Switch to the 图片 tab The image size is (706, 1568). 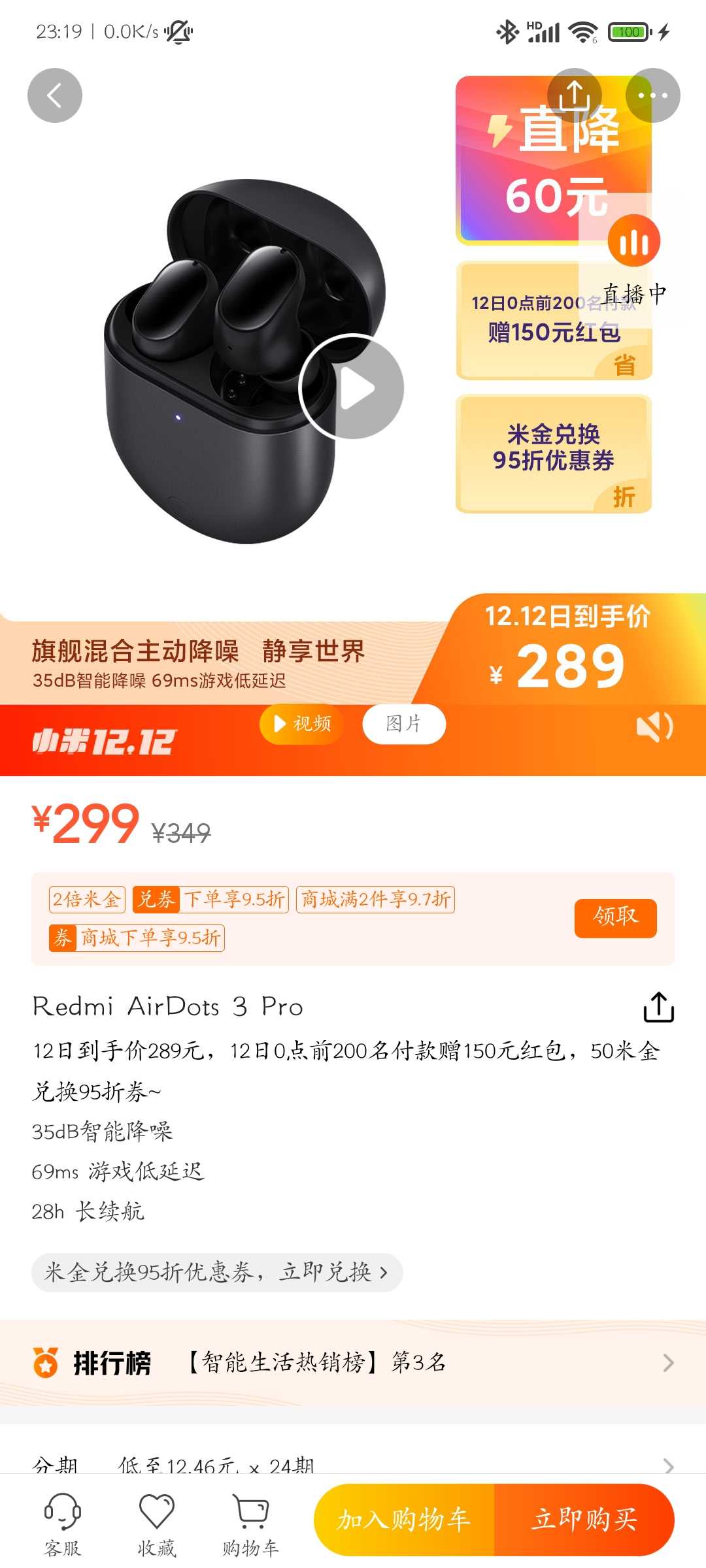404,724
